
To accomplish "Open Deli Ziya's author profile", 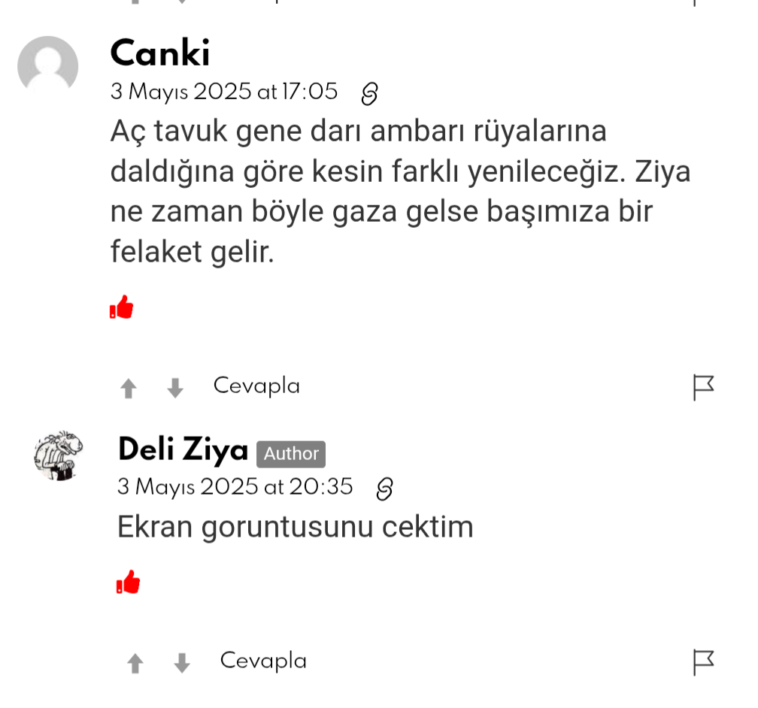I will click(x=183, y=450).
